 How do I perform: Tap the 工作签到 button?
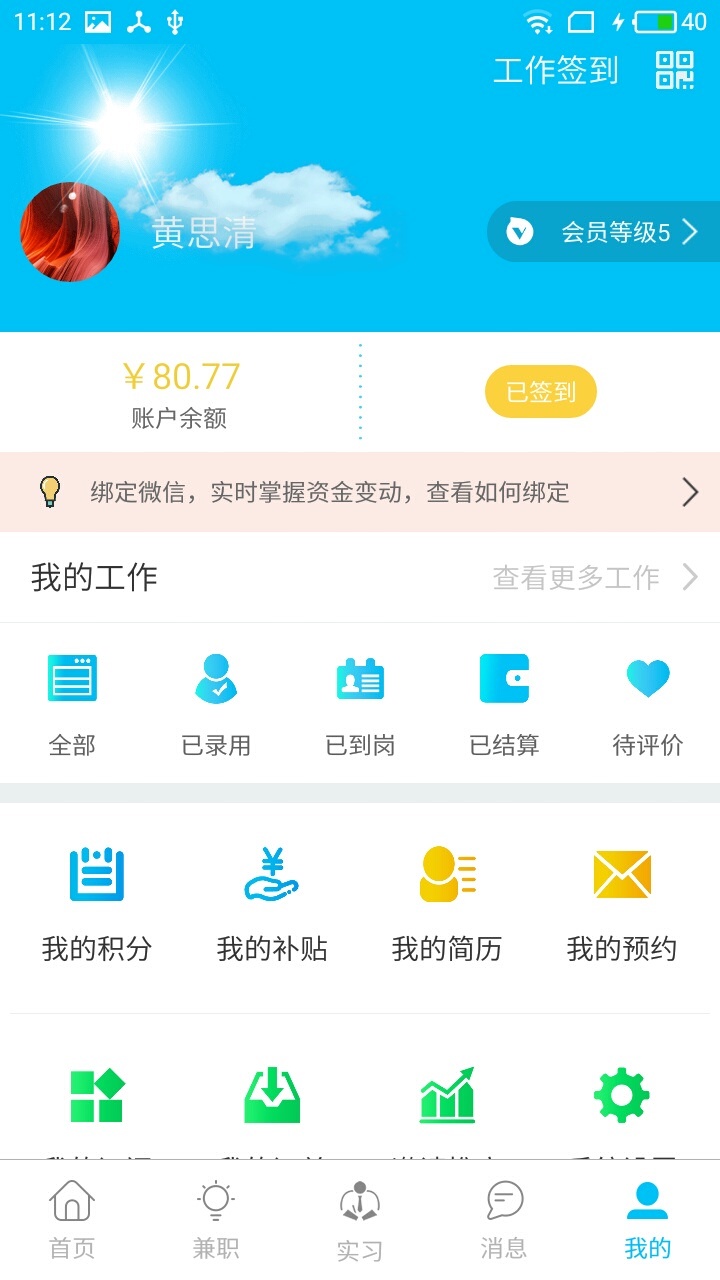pos(556,71)
